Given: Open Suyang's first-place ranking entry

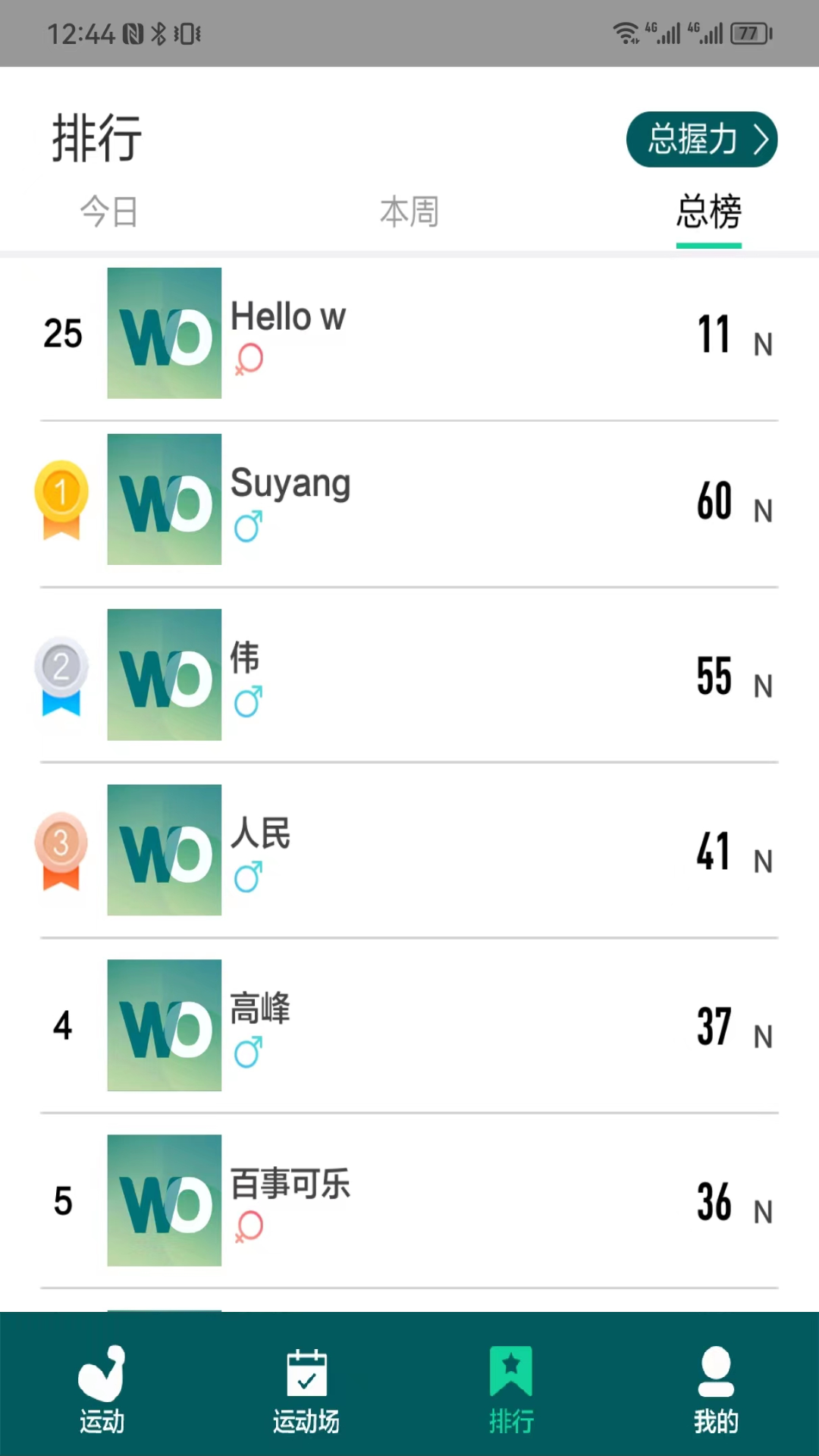Looking at the screenshot, I should [409, 500].
